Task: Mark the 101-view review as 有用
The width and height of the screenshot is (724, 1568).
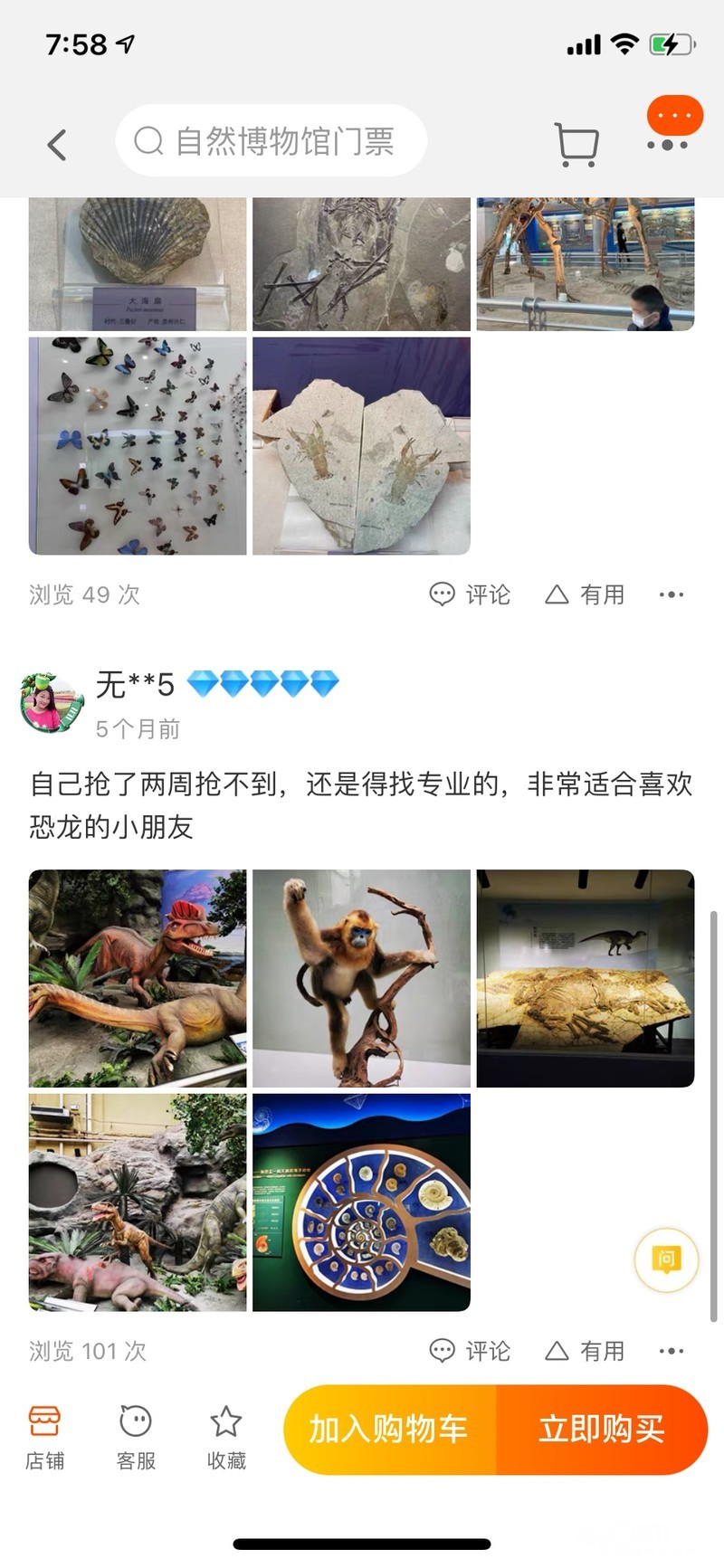Action: [x=585, y=1351]
